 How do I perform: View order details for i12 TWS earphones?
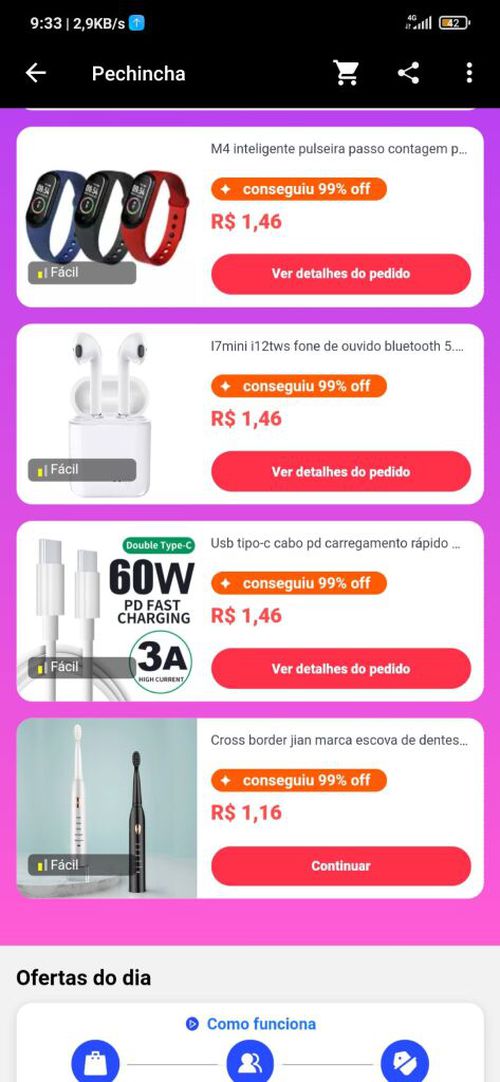[341, 472]
